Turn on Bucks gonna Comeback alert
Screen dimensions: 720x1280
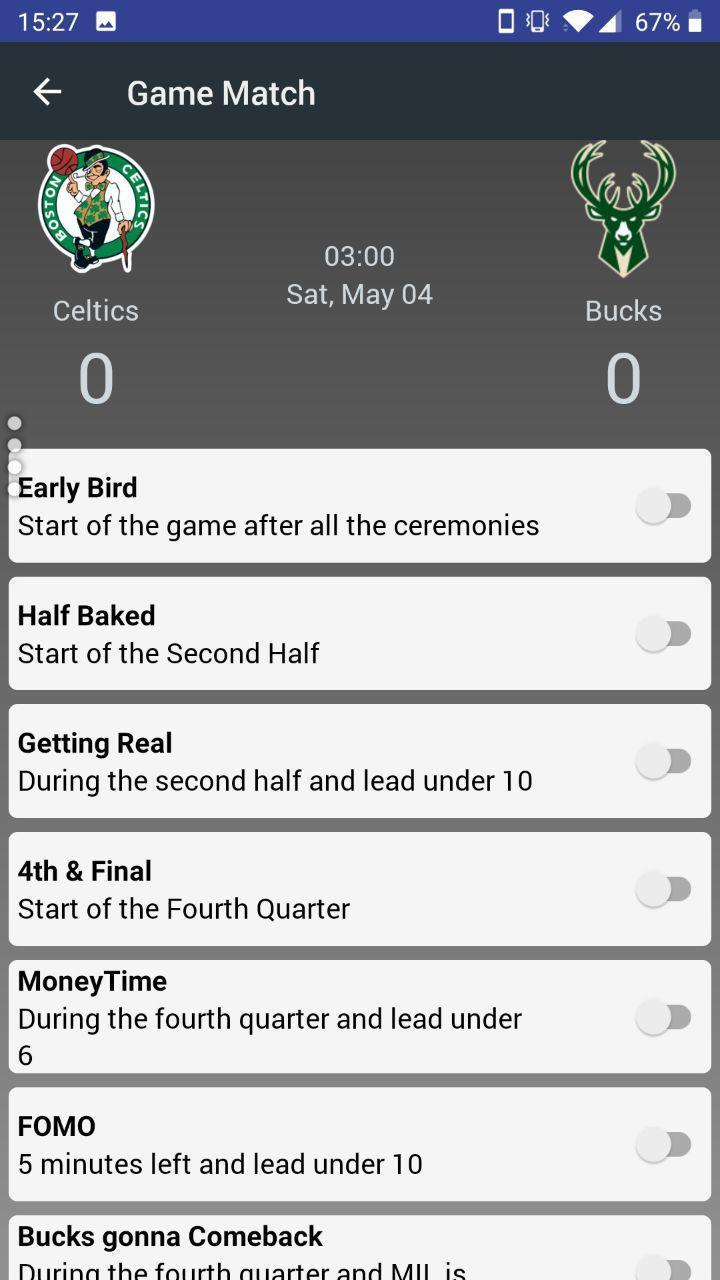(x=664, y=1267)
